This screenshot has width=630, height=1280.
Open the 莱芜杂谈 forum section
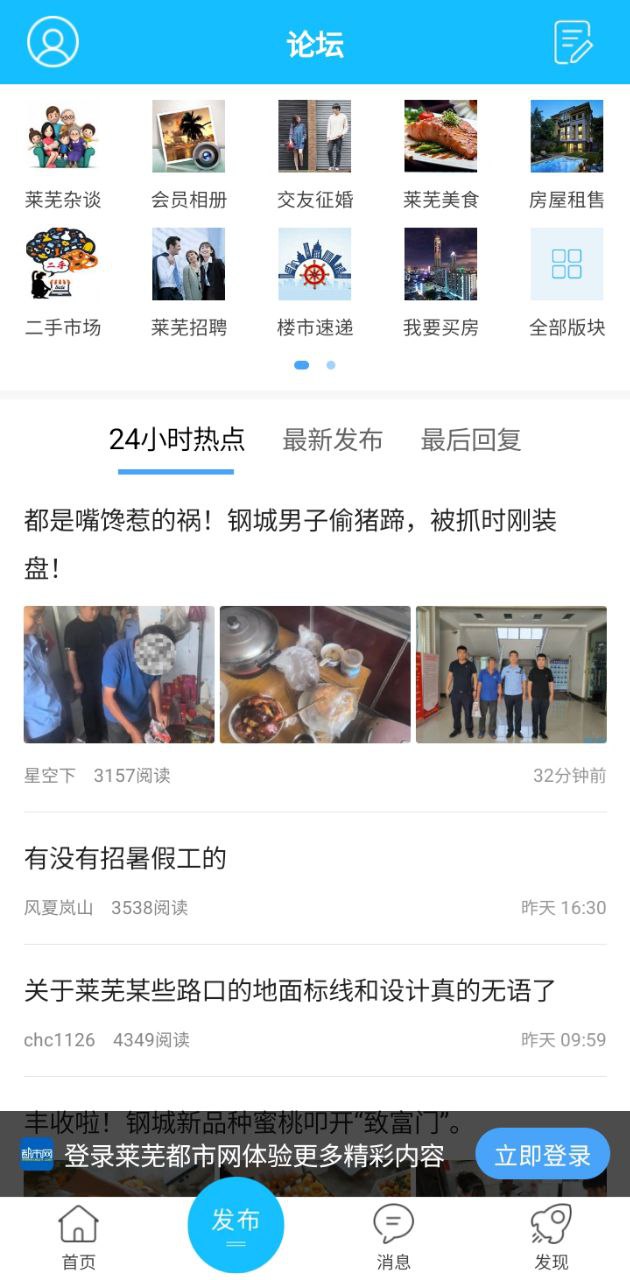click(63, 155)
